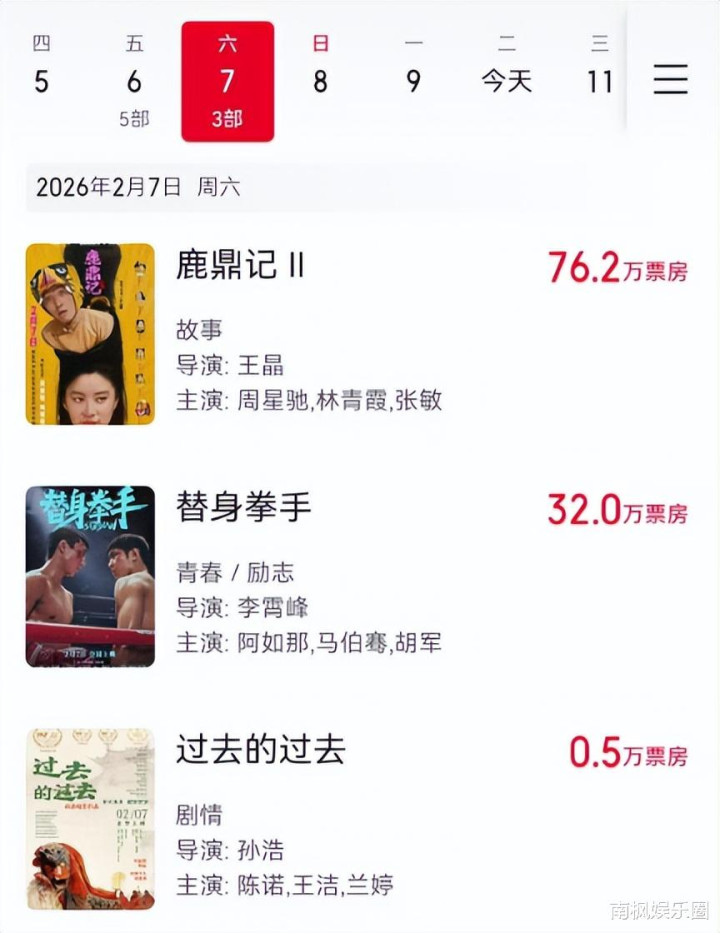Switch to Friday the 6th with 5 films
This screenshot has height=933, width=720.
pos(134,80)
